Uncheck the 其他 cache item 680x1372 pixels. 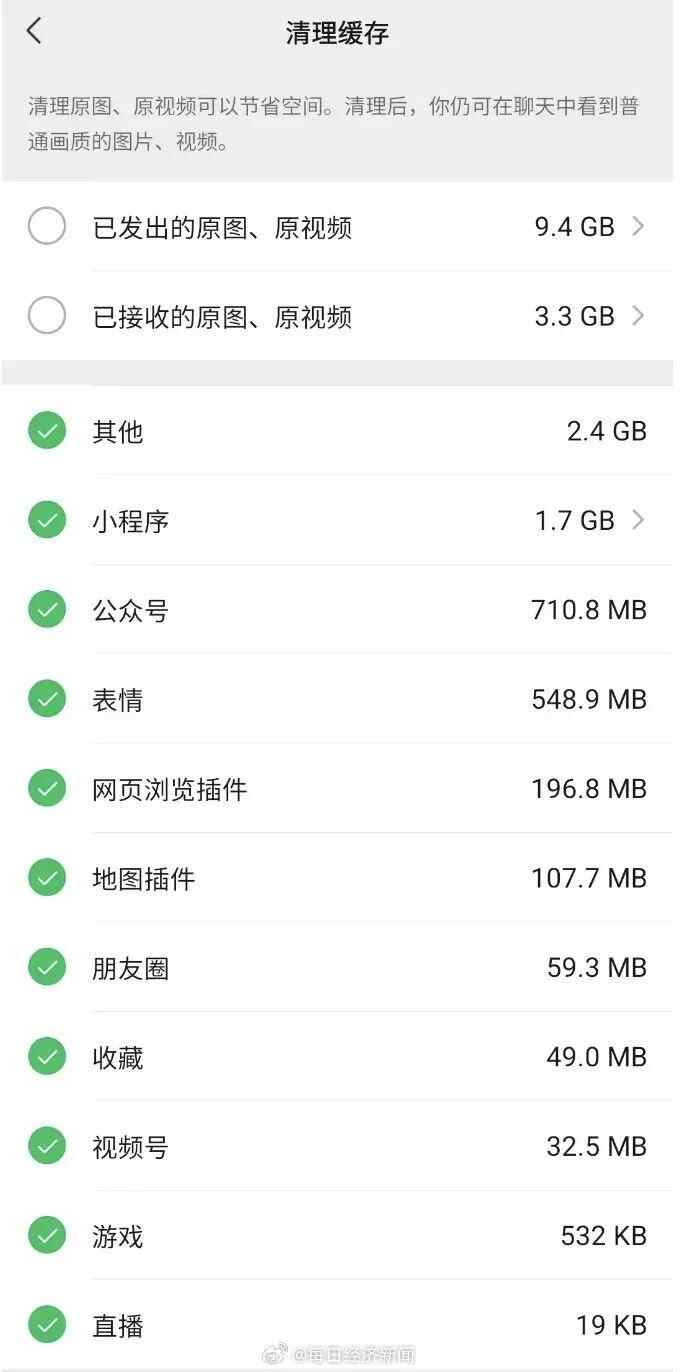coord(47,431)
